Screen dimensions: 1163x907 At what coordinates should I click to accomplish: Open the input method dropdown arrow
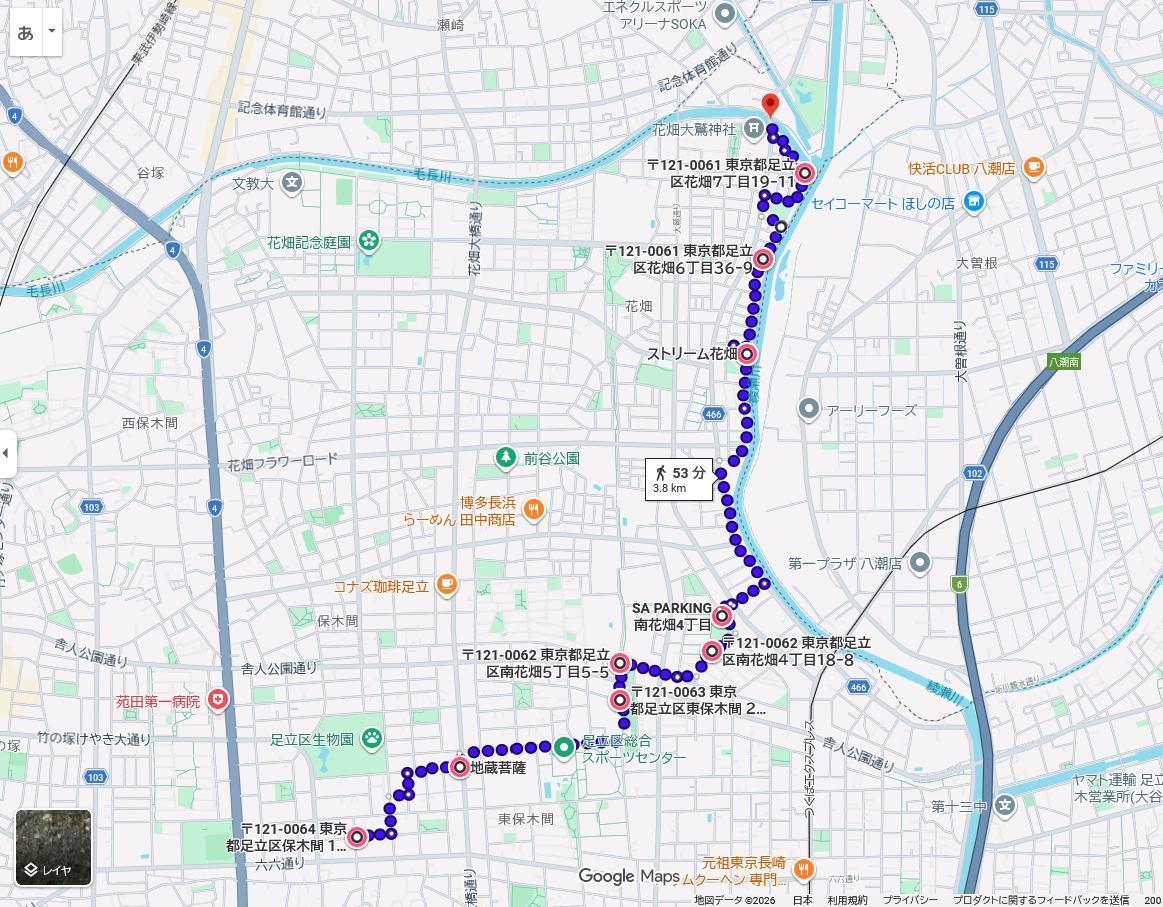coord(52,31)
